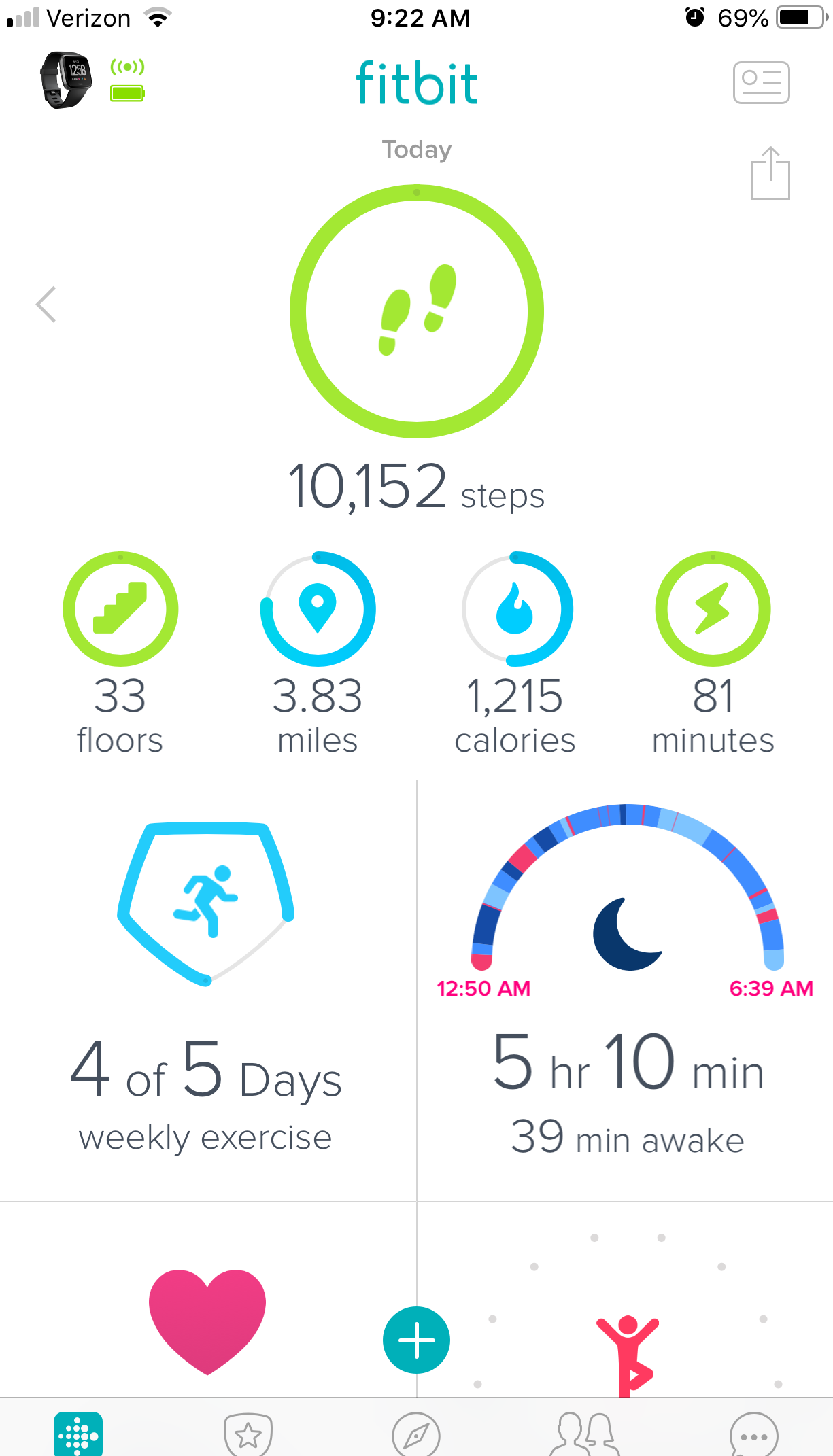
Task: Open the Discover compass tab
Action: pyautogui.click(x=416, y=1434)
